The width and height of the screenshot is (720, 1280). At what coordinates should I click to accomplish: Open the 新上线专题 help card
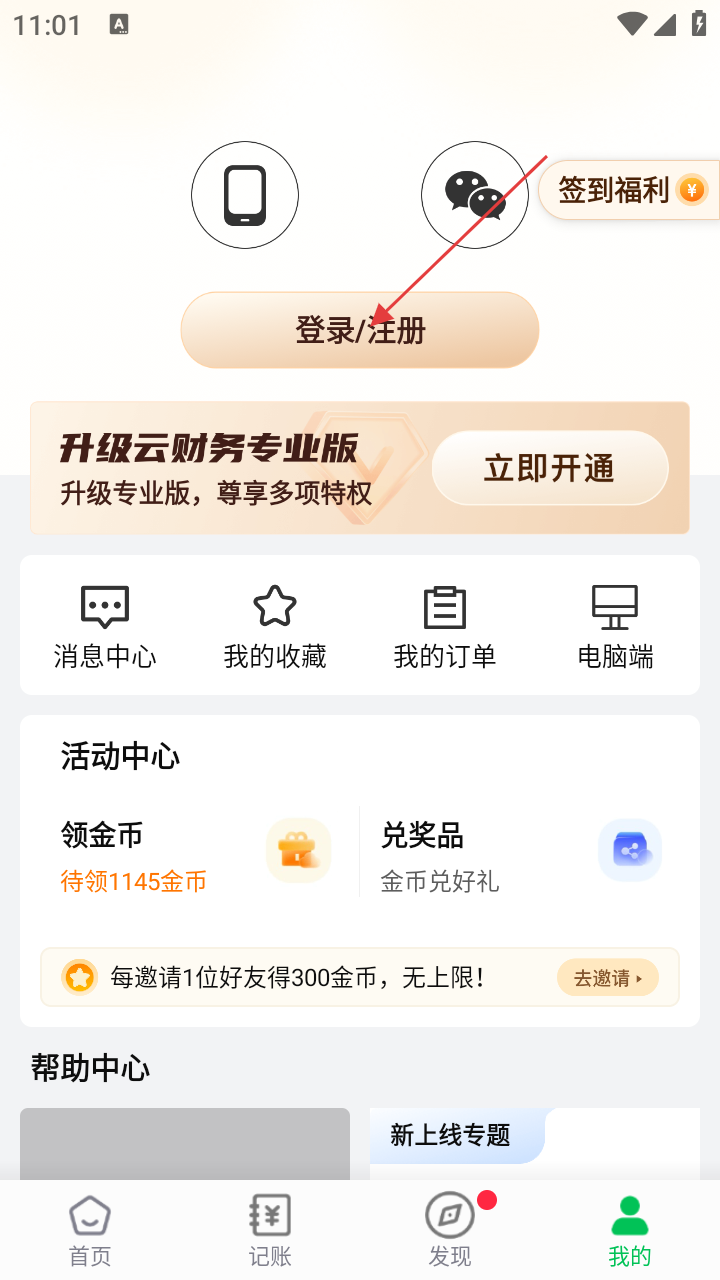tap(534, 1142)
